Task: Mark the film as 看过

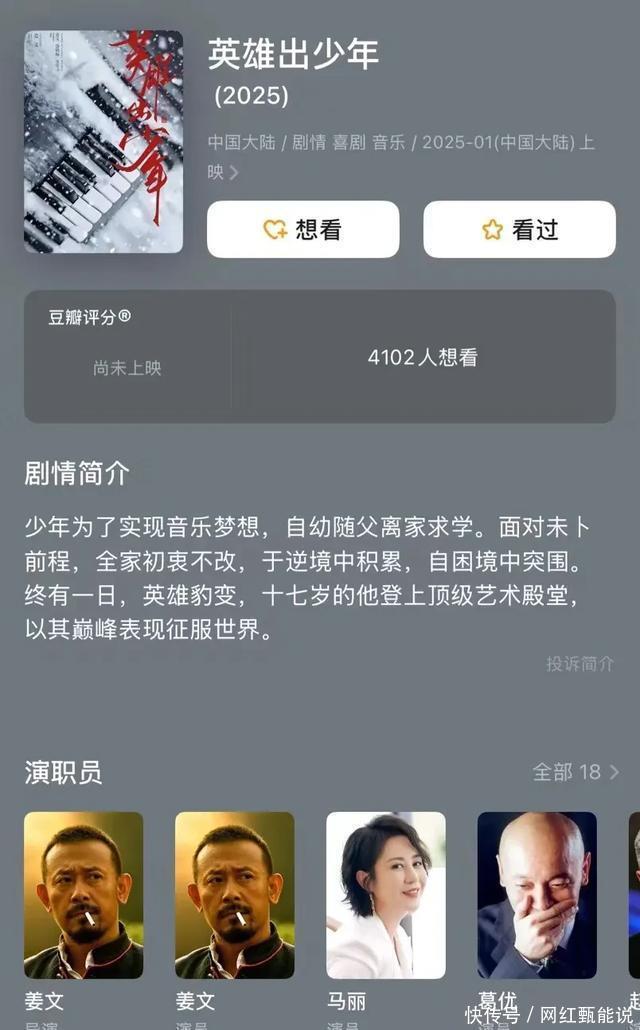Action: pos(519,229)
